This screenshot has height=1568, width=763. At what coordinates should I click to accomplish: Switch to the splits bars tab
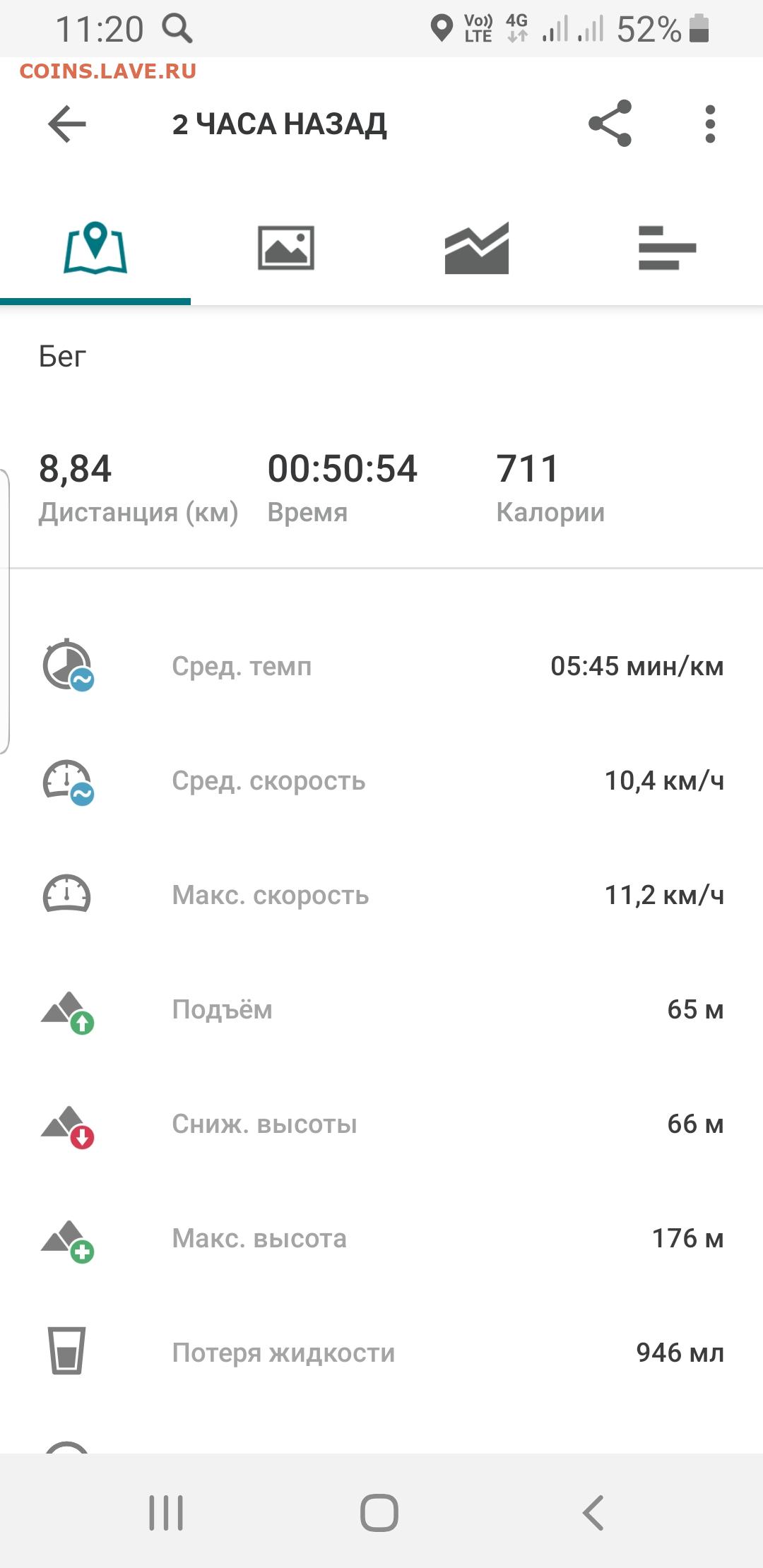click(x=668, y=248)
